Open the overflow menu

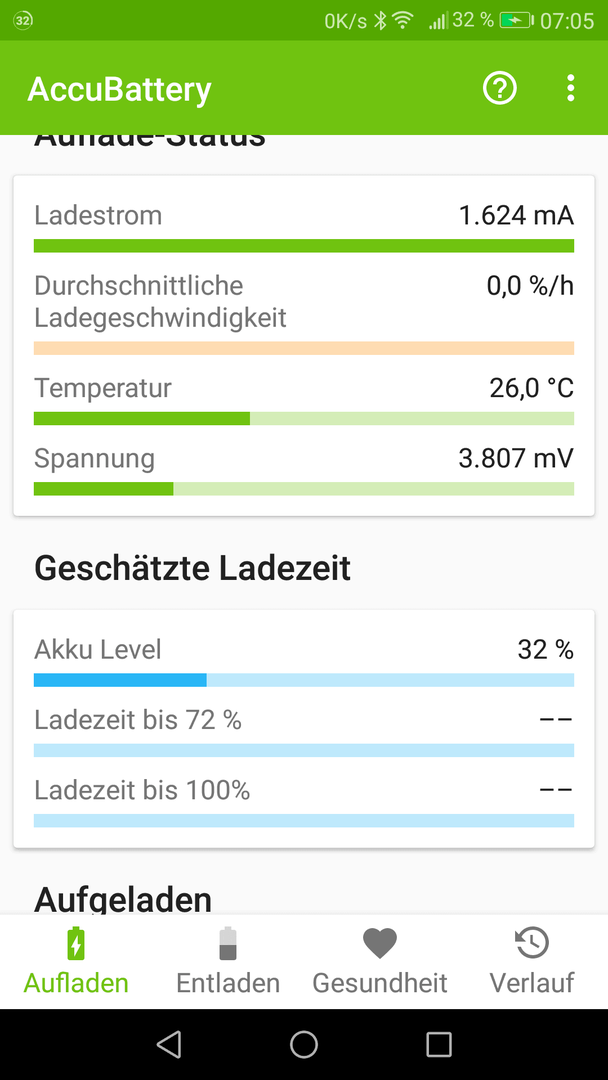tap(570, 88)
